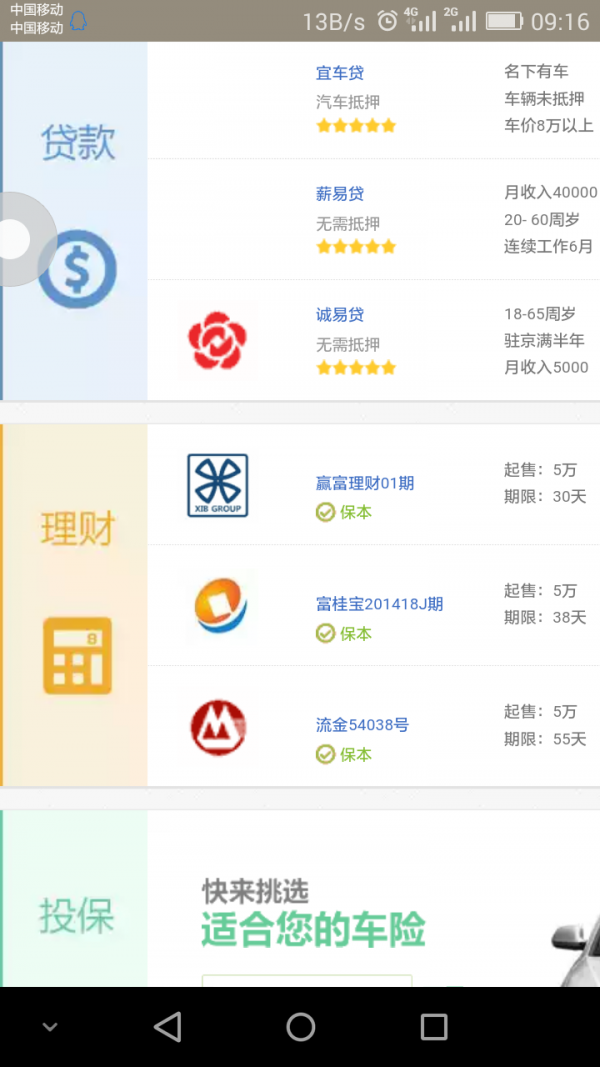Screen dimensions: 600x1067
Task: Open the recent apps overview
Action: click(433, 1026)
